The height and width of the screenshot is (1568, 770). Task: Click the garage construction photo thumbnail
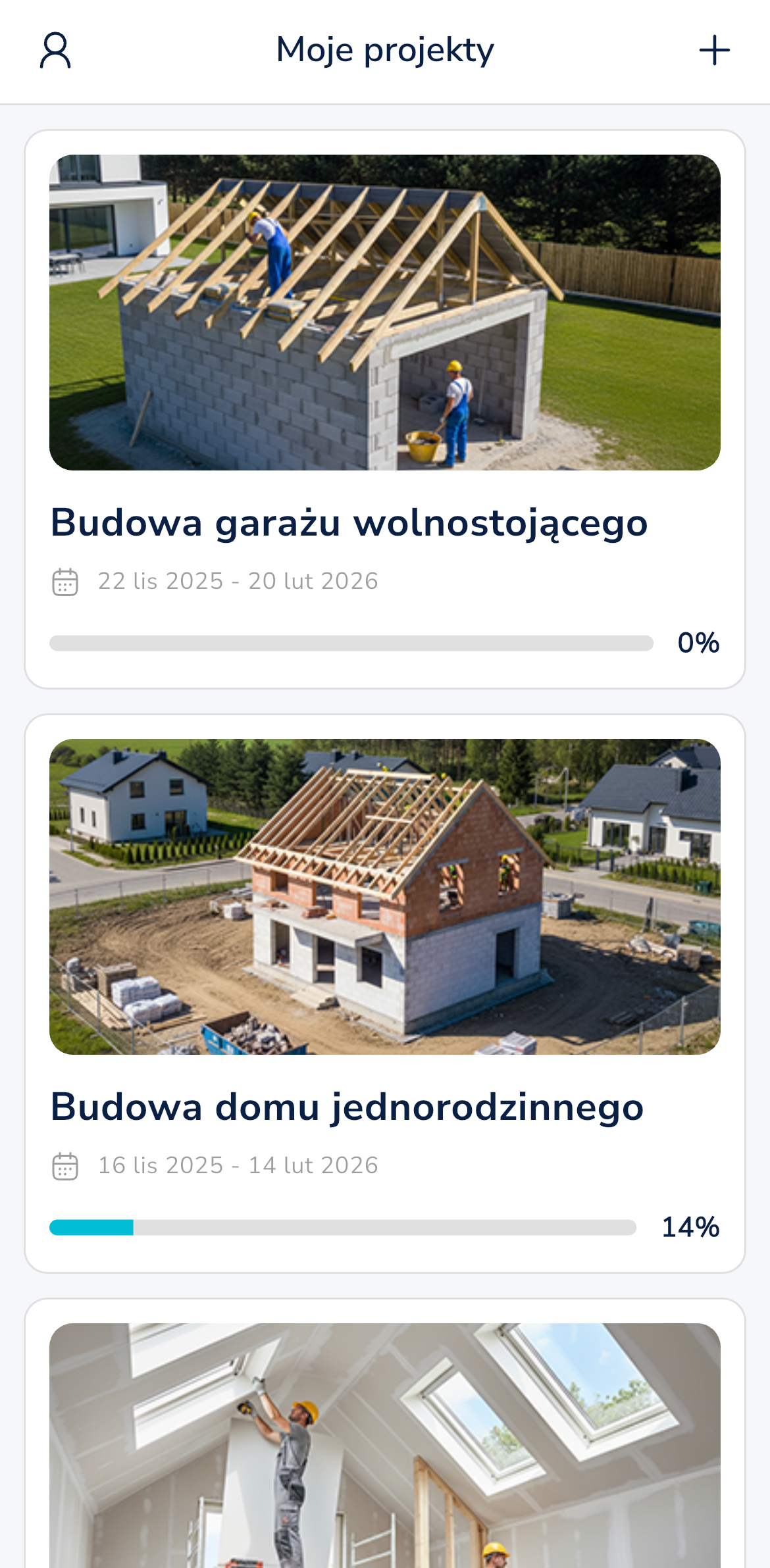(385, 312)
